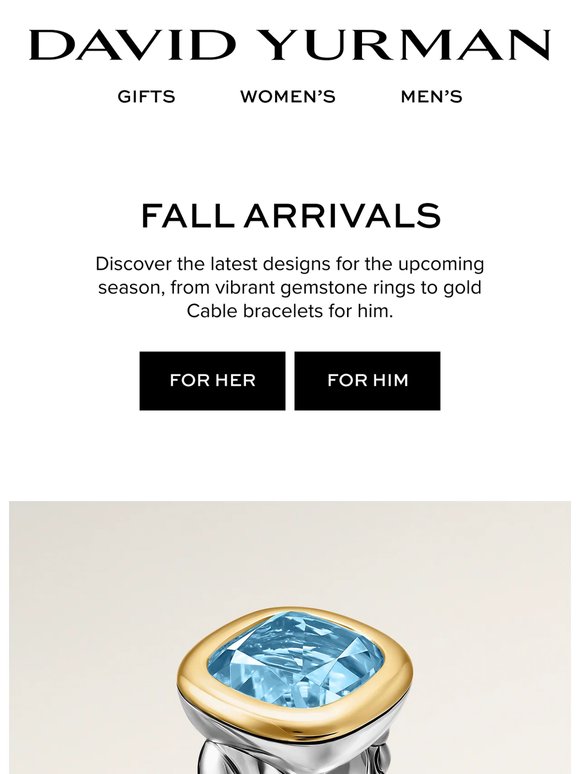Tap the David Yurman header logo
The image size is (580, 774).
coord(290,45)
